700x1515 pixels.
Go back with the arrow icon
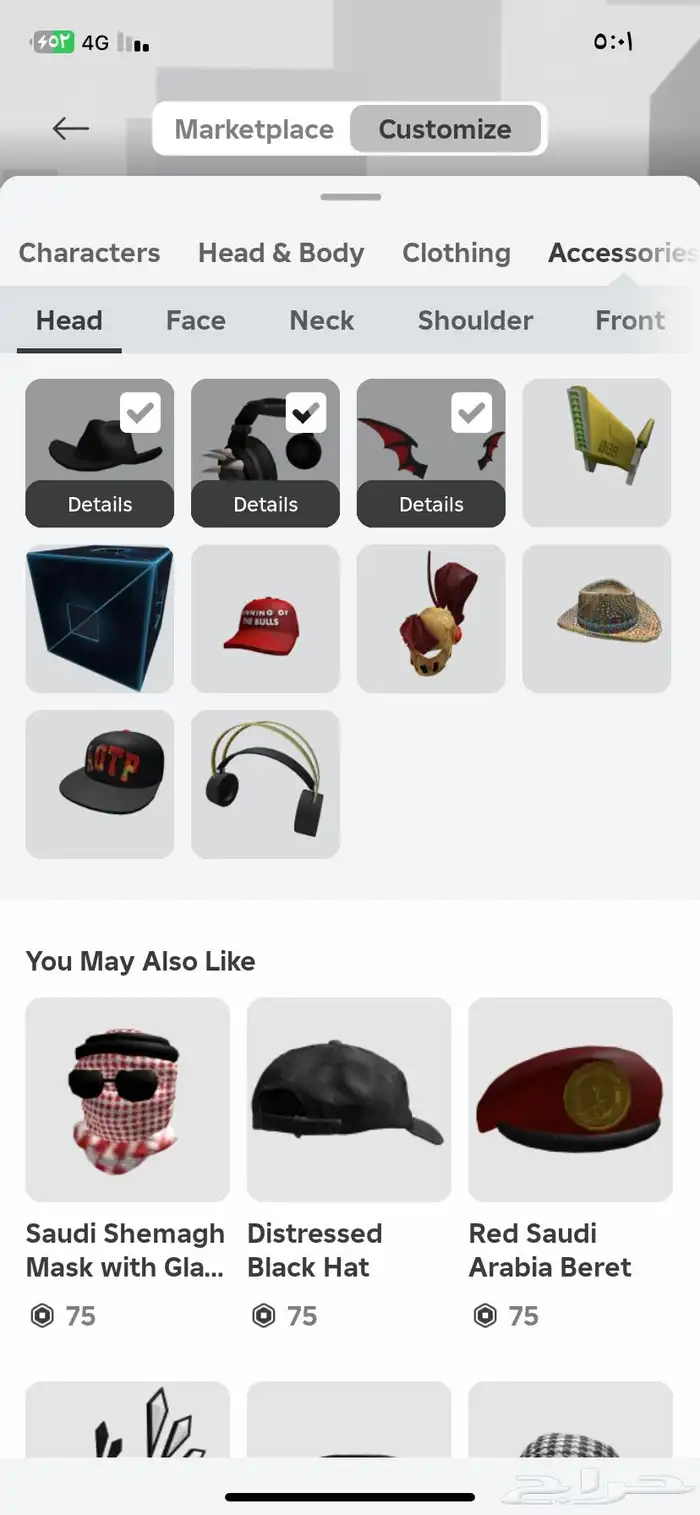(x=71, y=128)
